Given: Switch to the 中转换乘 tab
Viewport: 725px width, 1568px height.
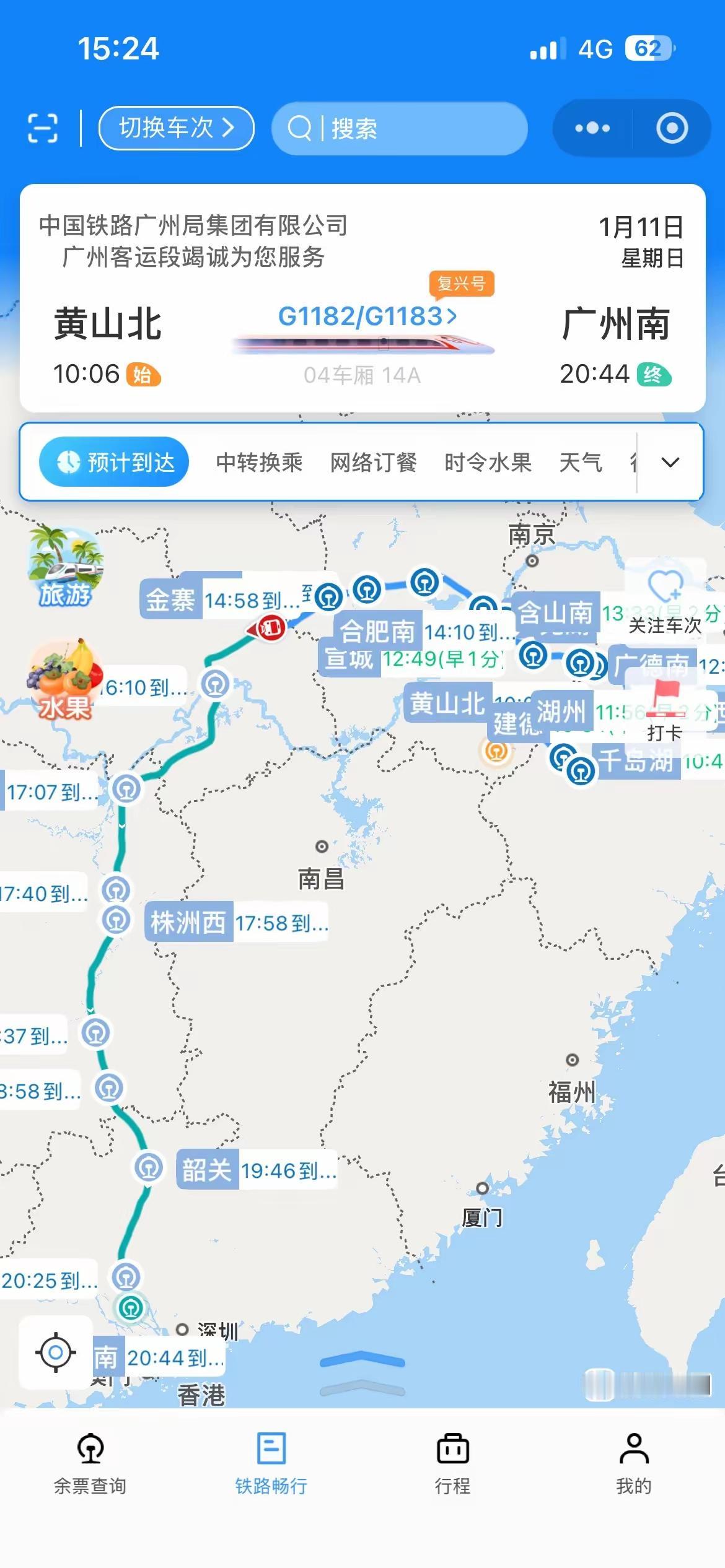Looking at the screenshot, I should (x=259, y=462).
